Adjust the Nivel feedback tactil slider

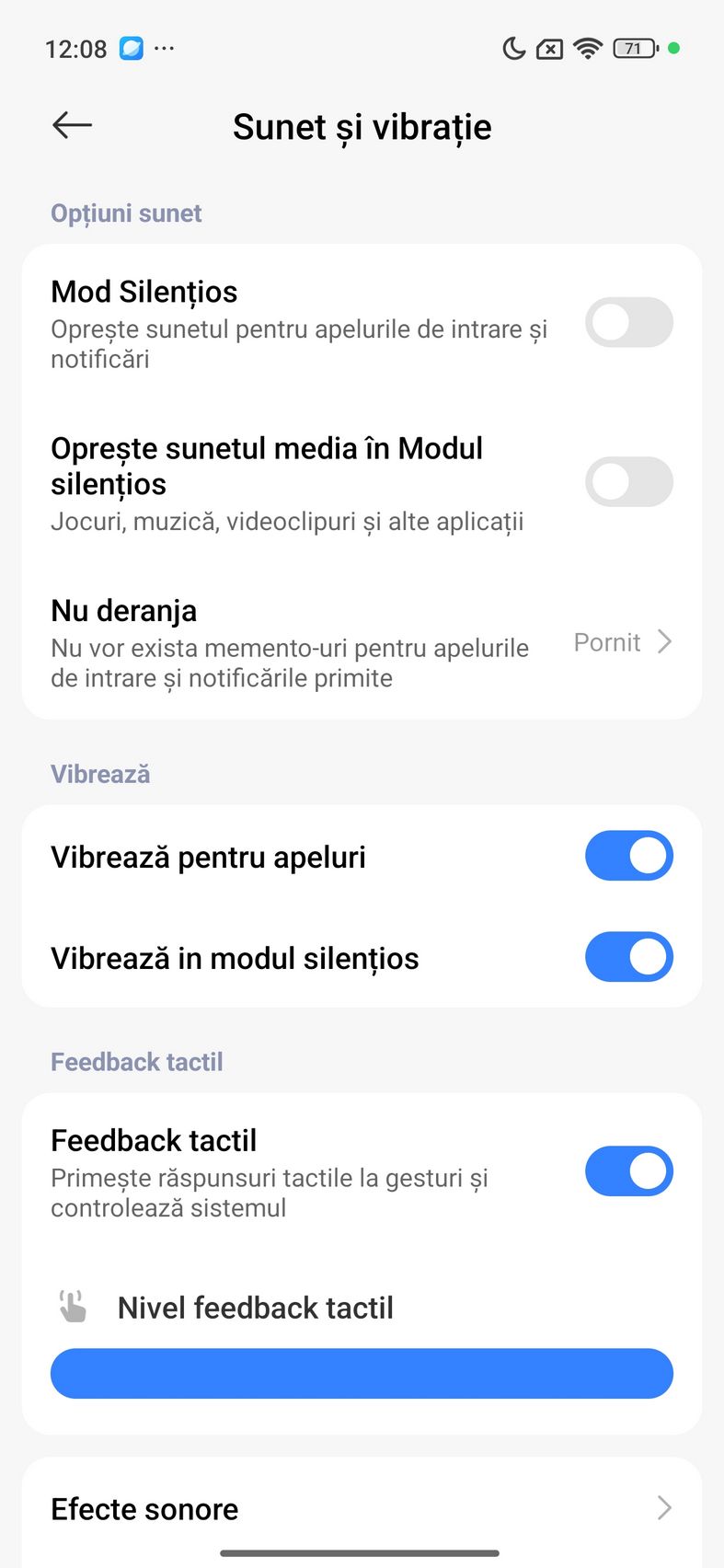click(362, 1374)
